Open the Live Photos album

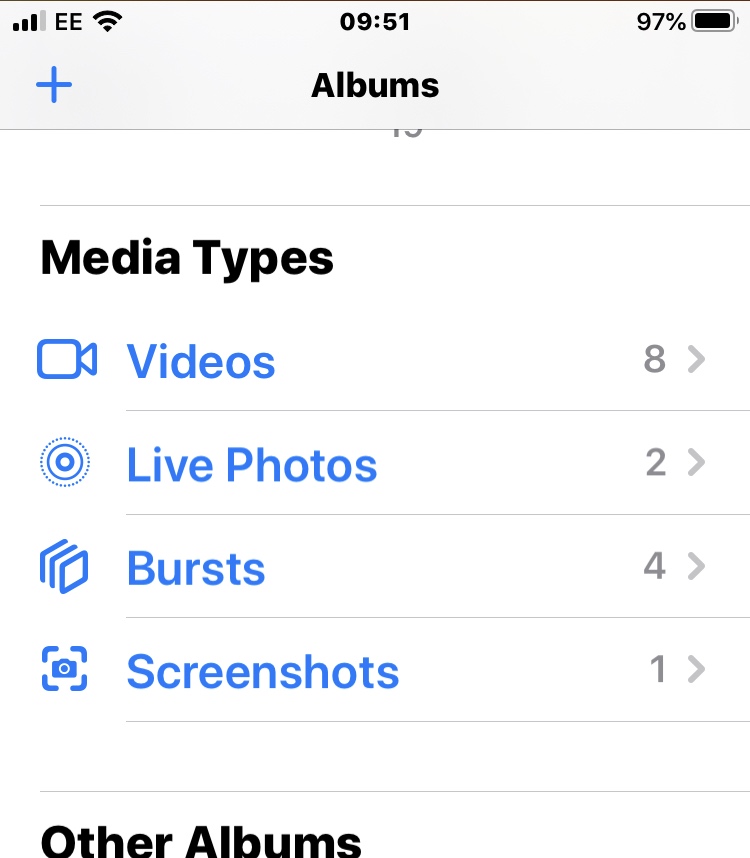251,464
